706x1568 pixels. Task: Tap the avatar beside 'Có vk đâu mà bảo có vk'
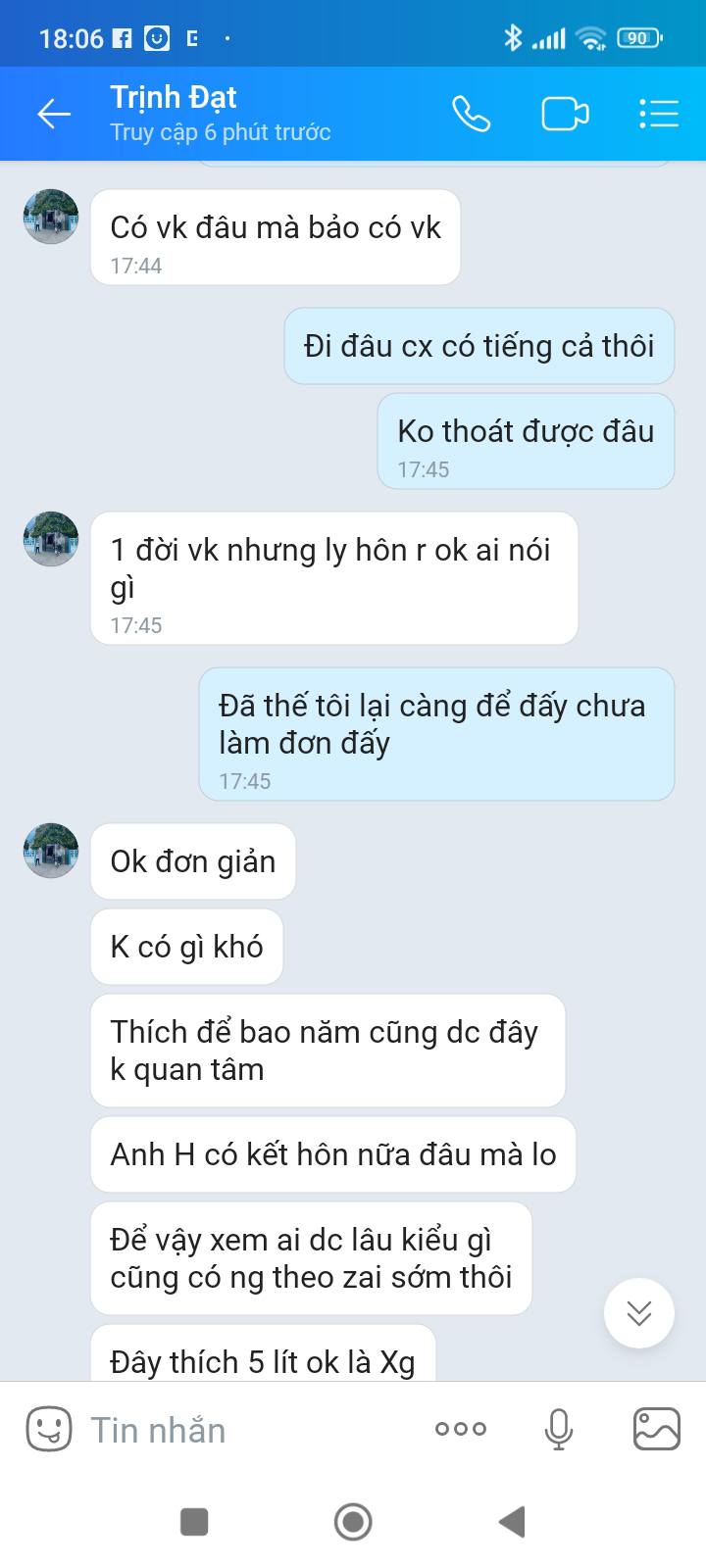(x=51, y=217)
